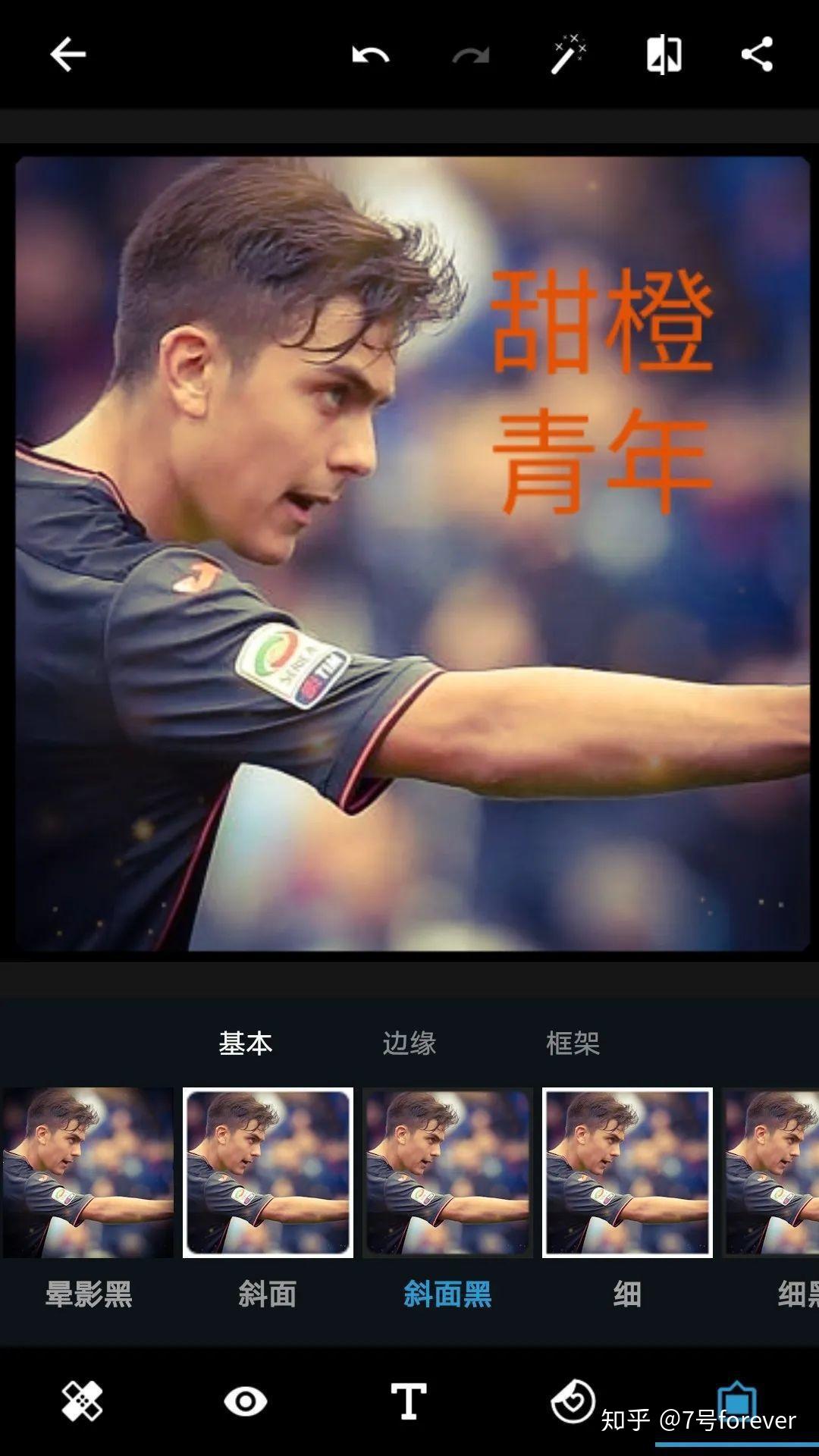Compare with the original photo
Image resolution: width=819 pixels, height=1456 pixels.
point(664,55)
